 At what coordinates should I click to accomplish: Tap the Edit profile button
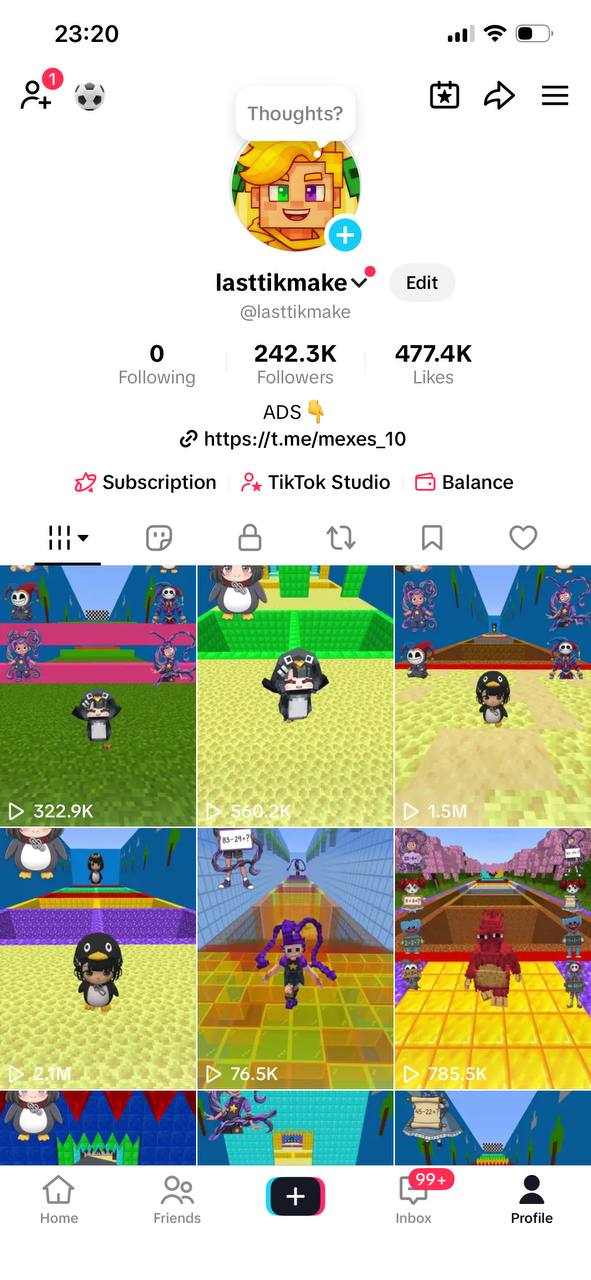coord(422,283)
